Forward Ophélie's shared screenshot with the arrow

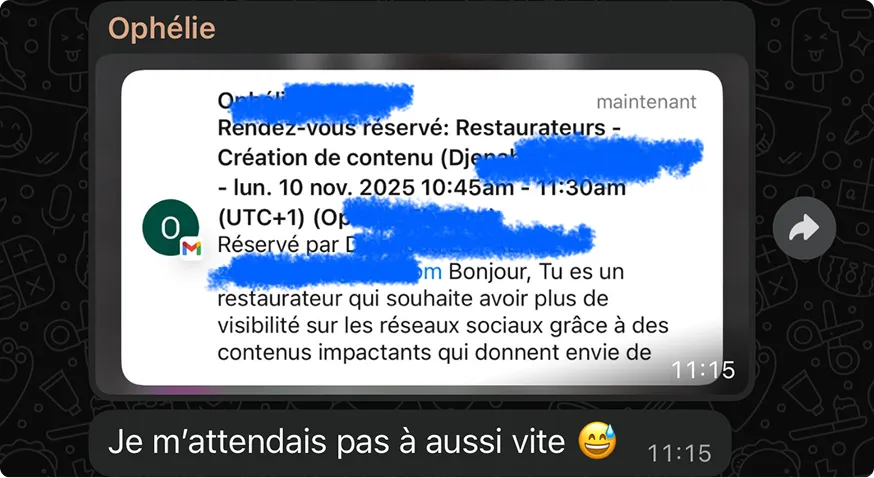[x=804, y=228]
